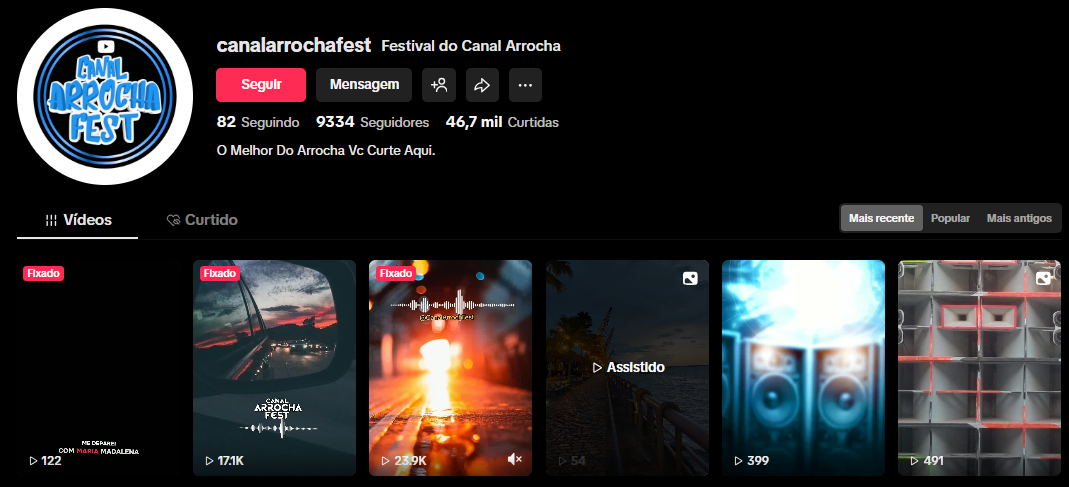Switch to the Curtido tab
1069x487 pixels.
[x=202, y=220]
